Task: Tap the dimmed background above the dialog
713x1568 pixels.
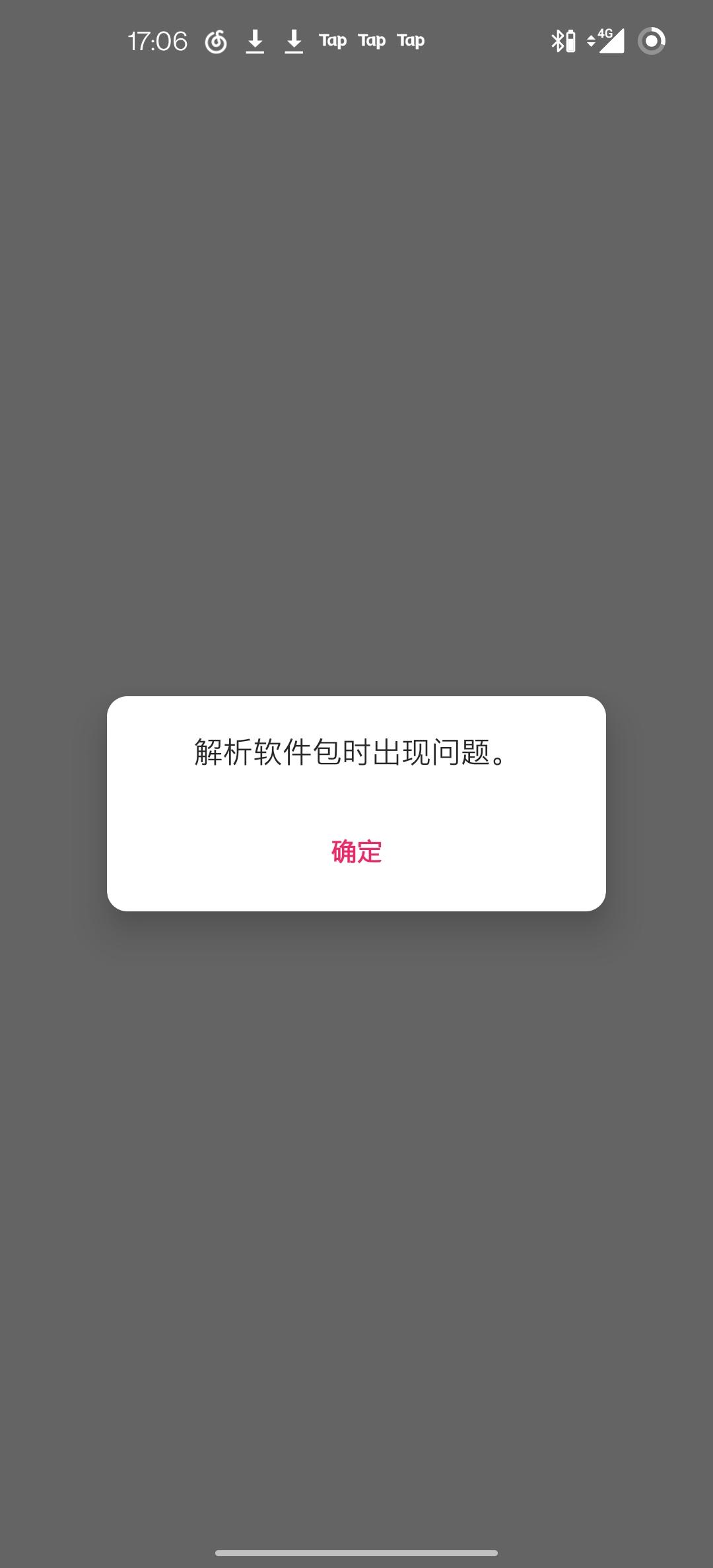Action: 356,396
